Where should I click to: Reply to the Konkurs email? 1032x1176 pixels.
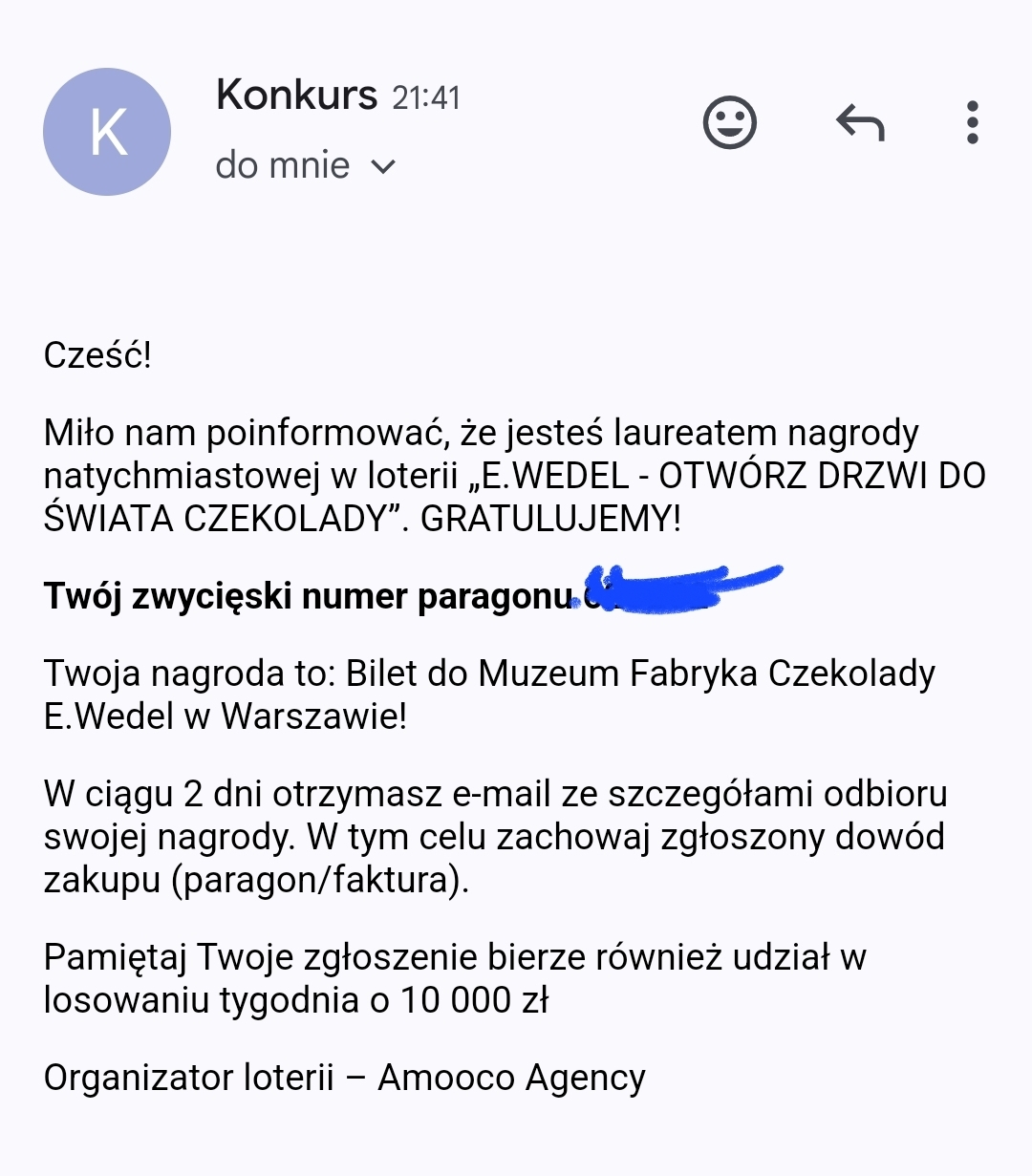pyautogui.click(x=860, y=122)
